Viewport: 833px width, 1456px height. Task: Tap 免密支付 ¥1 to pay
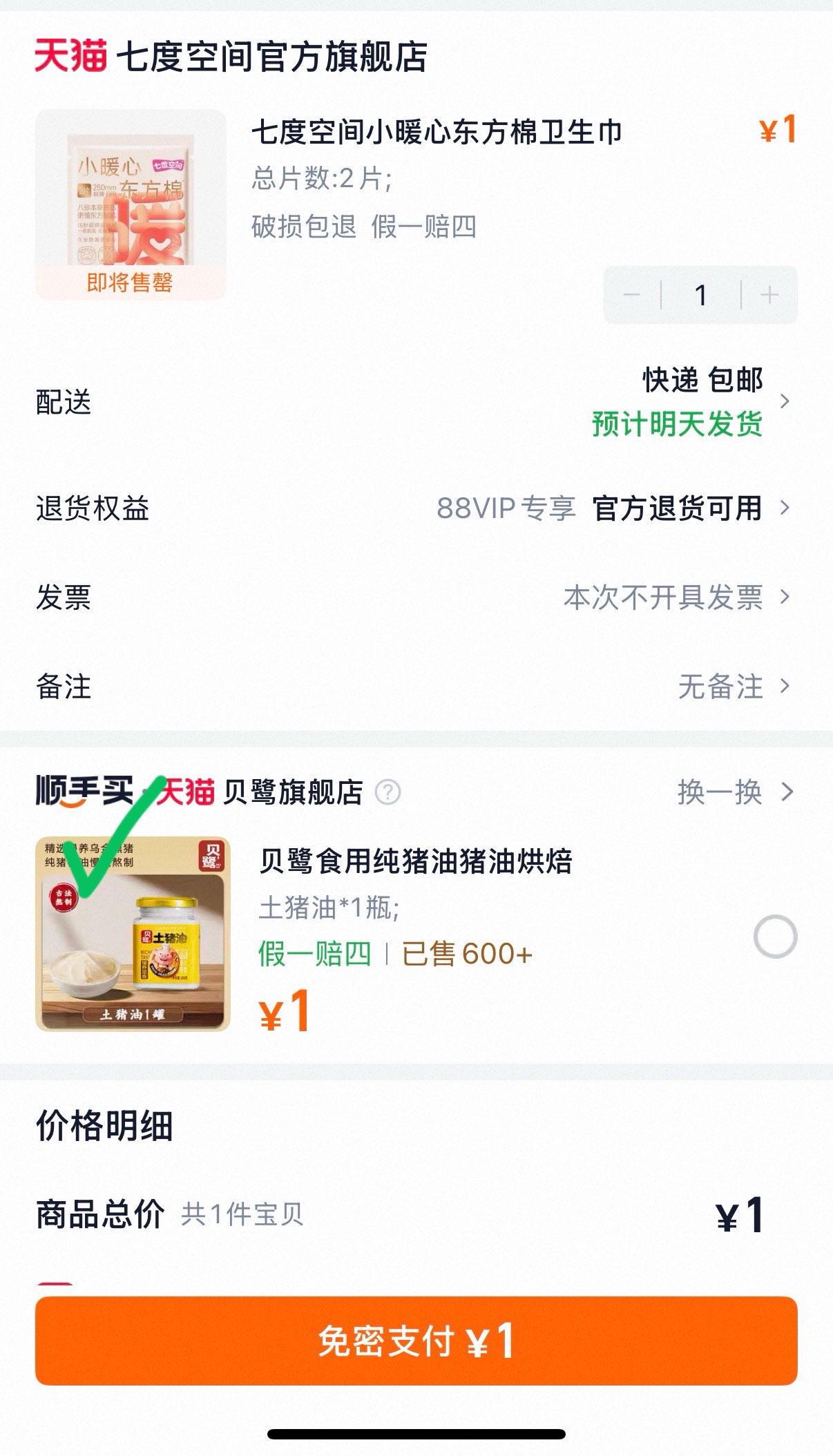coord(416,1341)
